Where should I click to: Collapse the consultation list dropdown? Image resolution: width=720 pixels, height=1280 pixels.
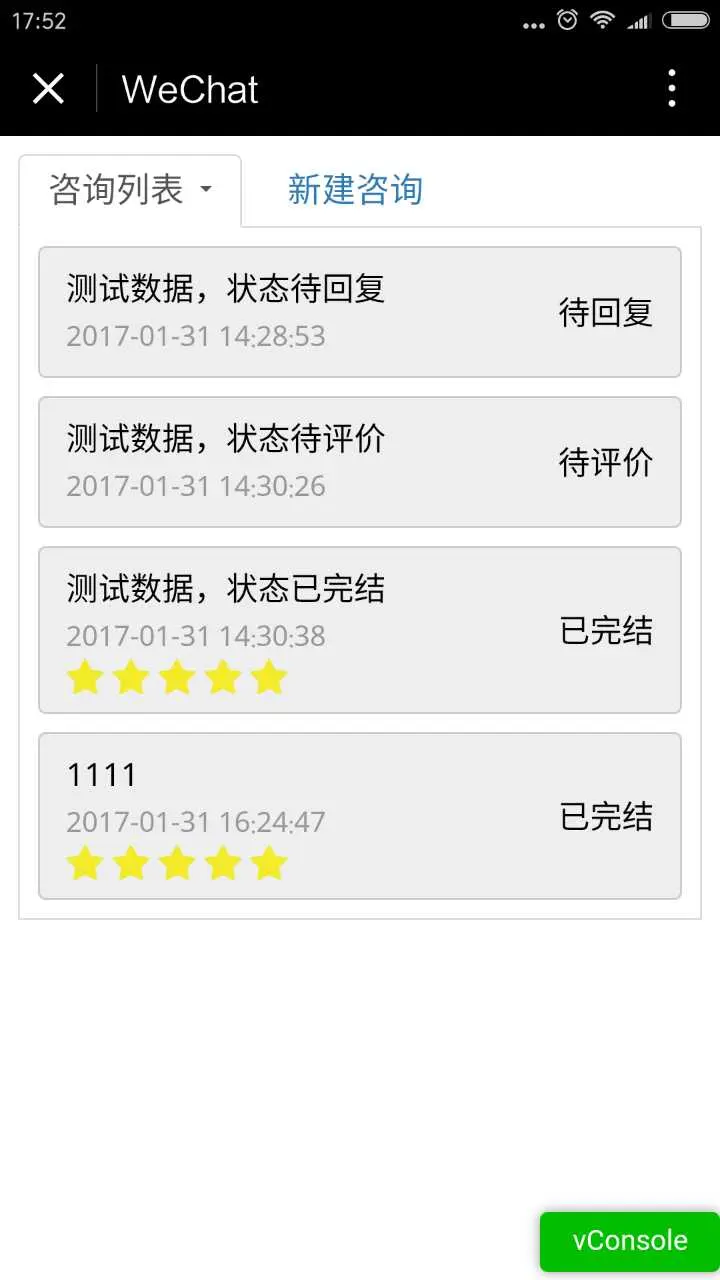207,190
